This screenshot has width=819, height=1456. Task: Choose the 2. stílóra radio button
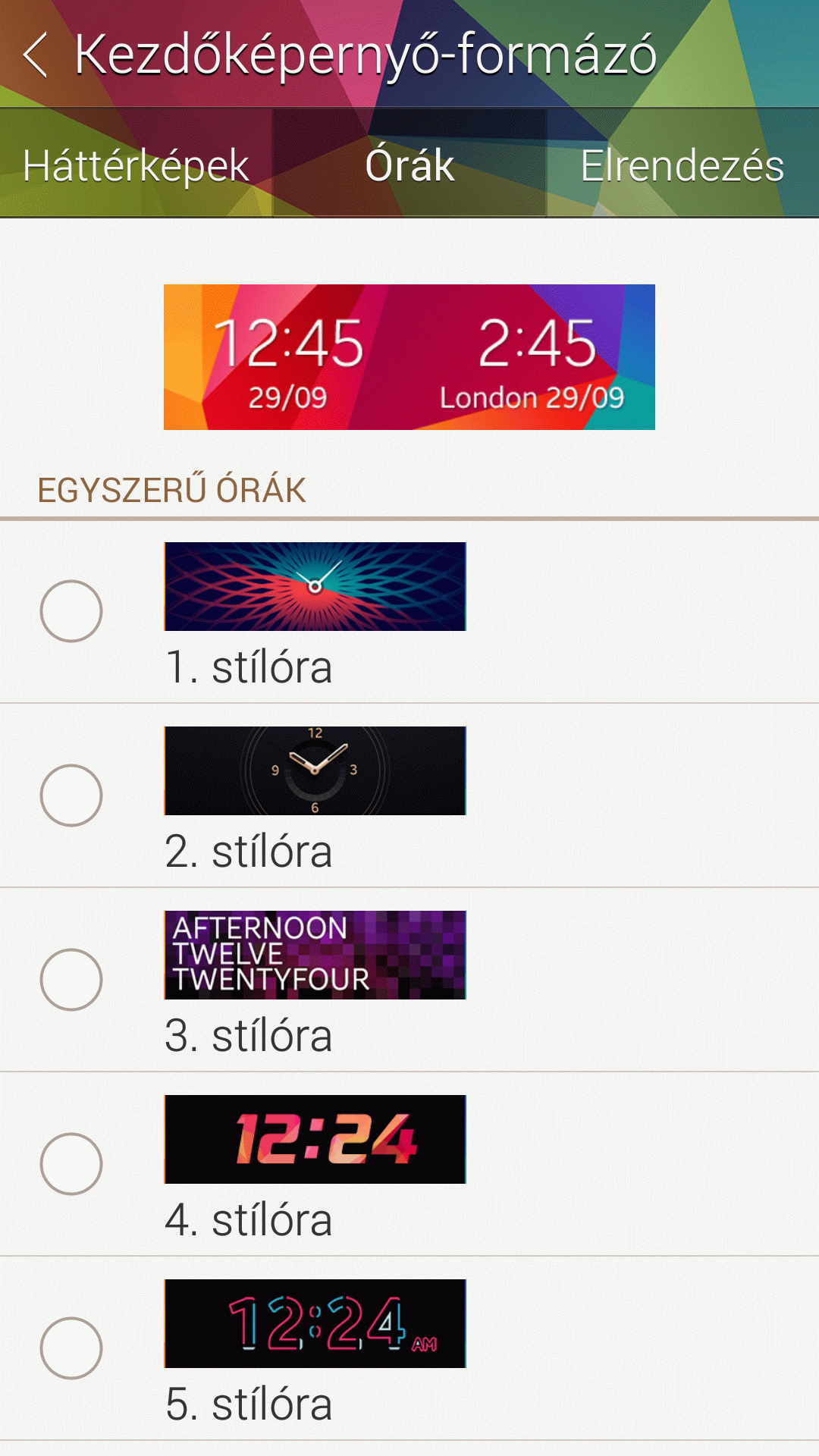[x=71, y=795]
